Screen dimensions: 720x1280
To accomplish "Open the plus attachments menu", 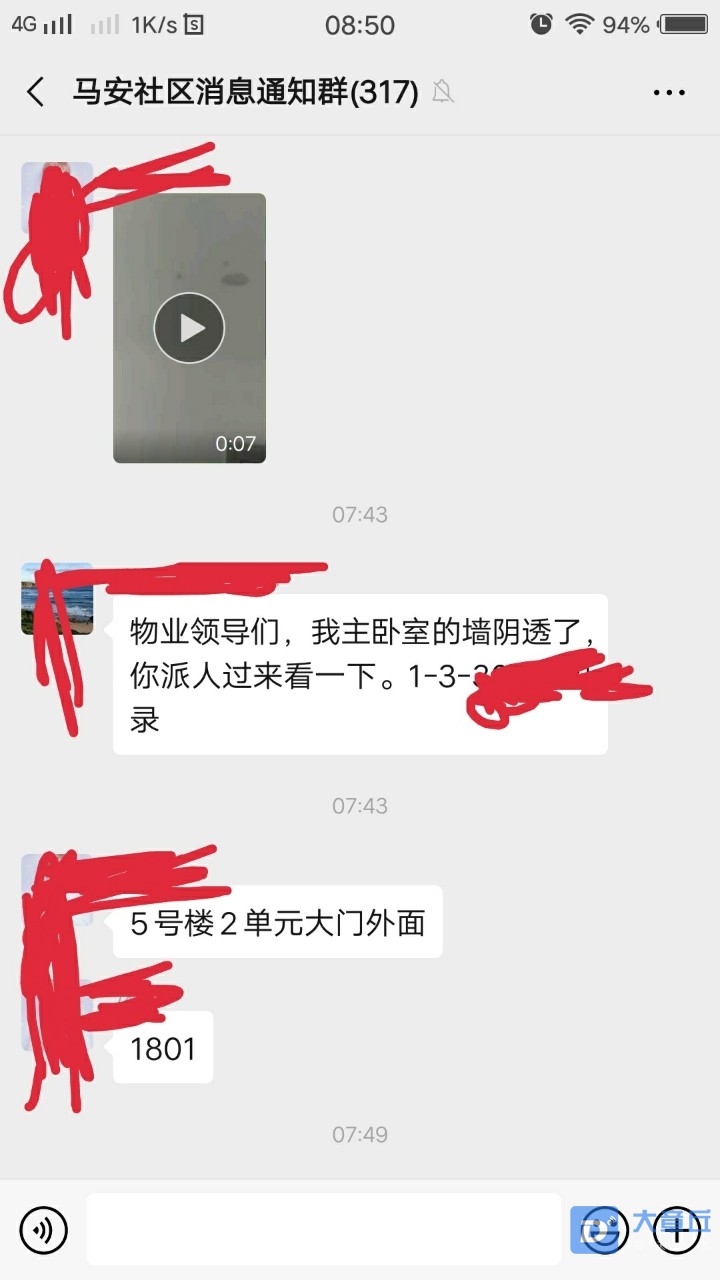I will 677,1230.
